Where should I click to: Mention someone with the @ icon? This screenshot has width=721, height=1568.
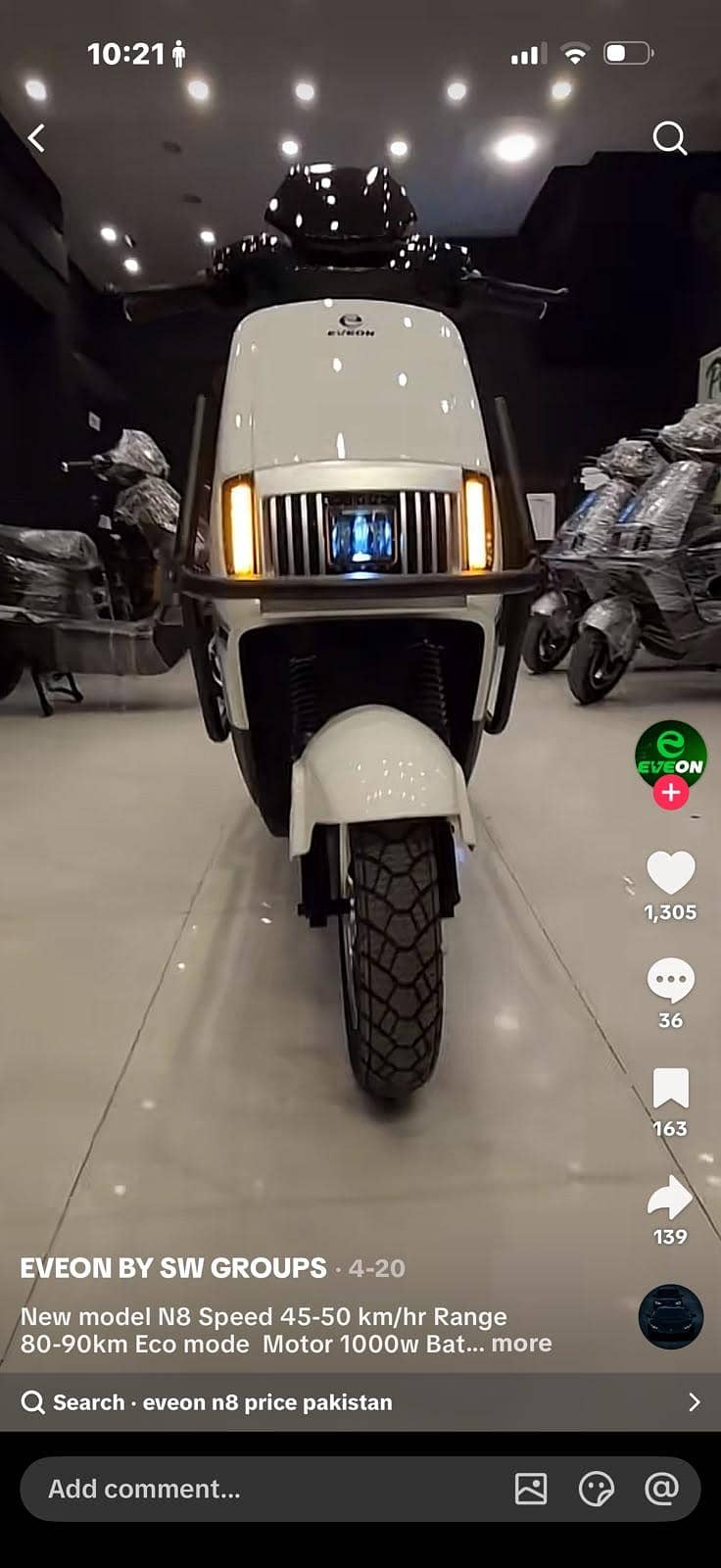tap(662, 1489)
